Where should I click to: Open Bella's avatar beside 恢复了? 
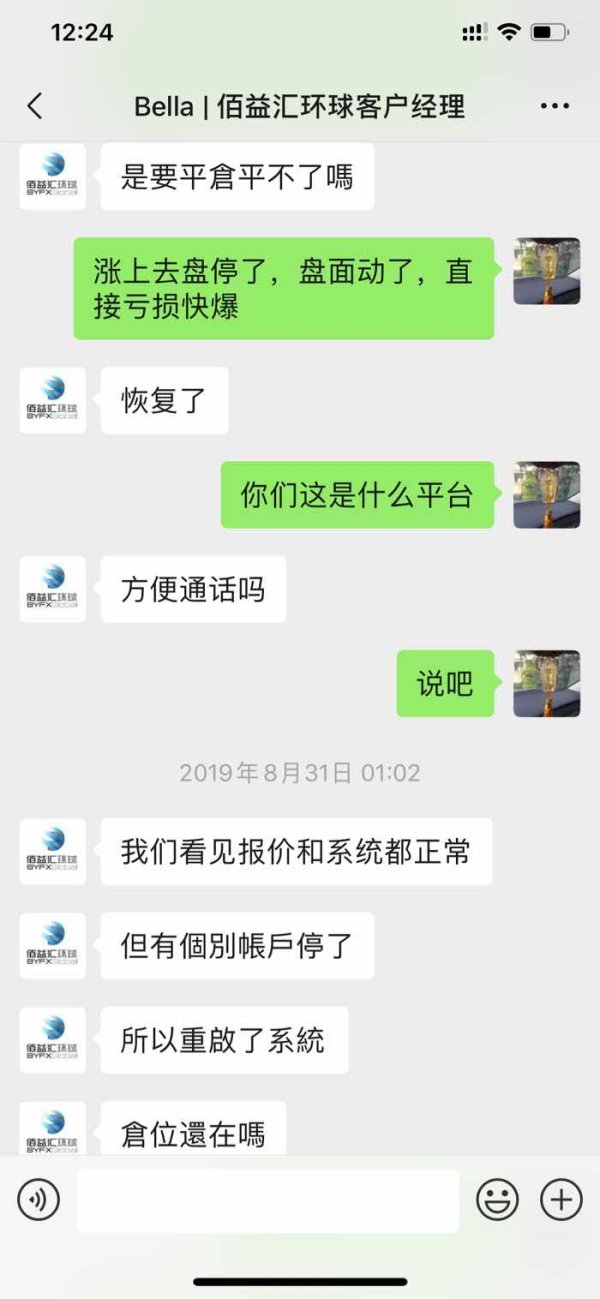click(52, 400)
